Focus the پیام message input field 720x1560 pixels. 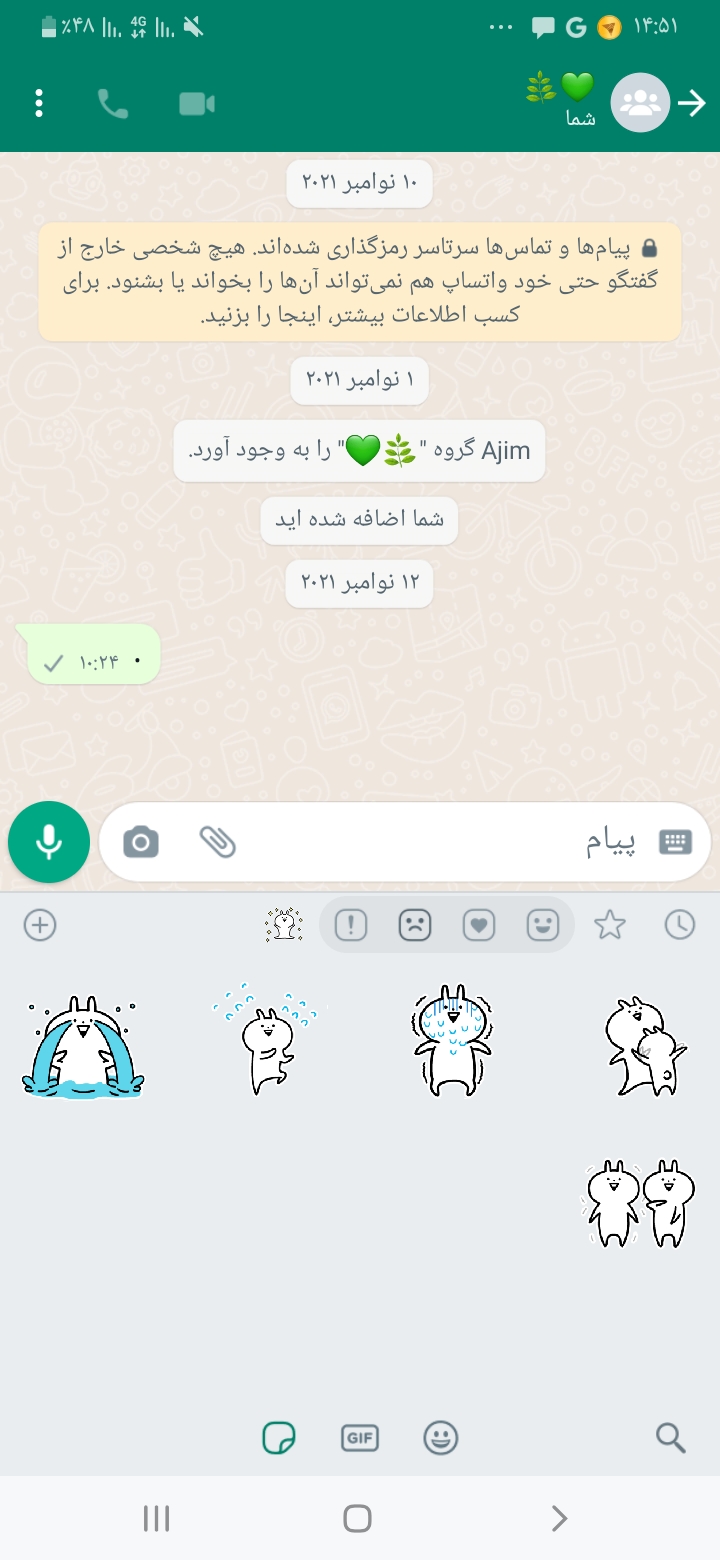click(x=450, y=843)
